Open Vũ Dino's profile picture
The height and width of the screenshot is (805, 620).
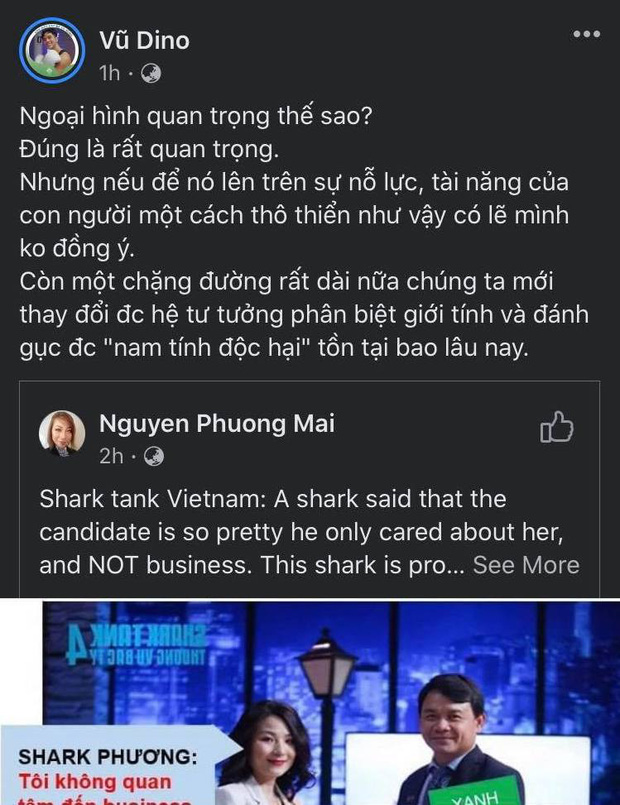[48, 50]
